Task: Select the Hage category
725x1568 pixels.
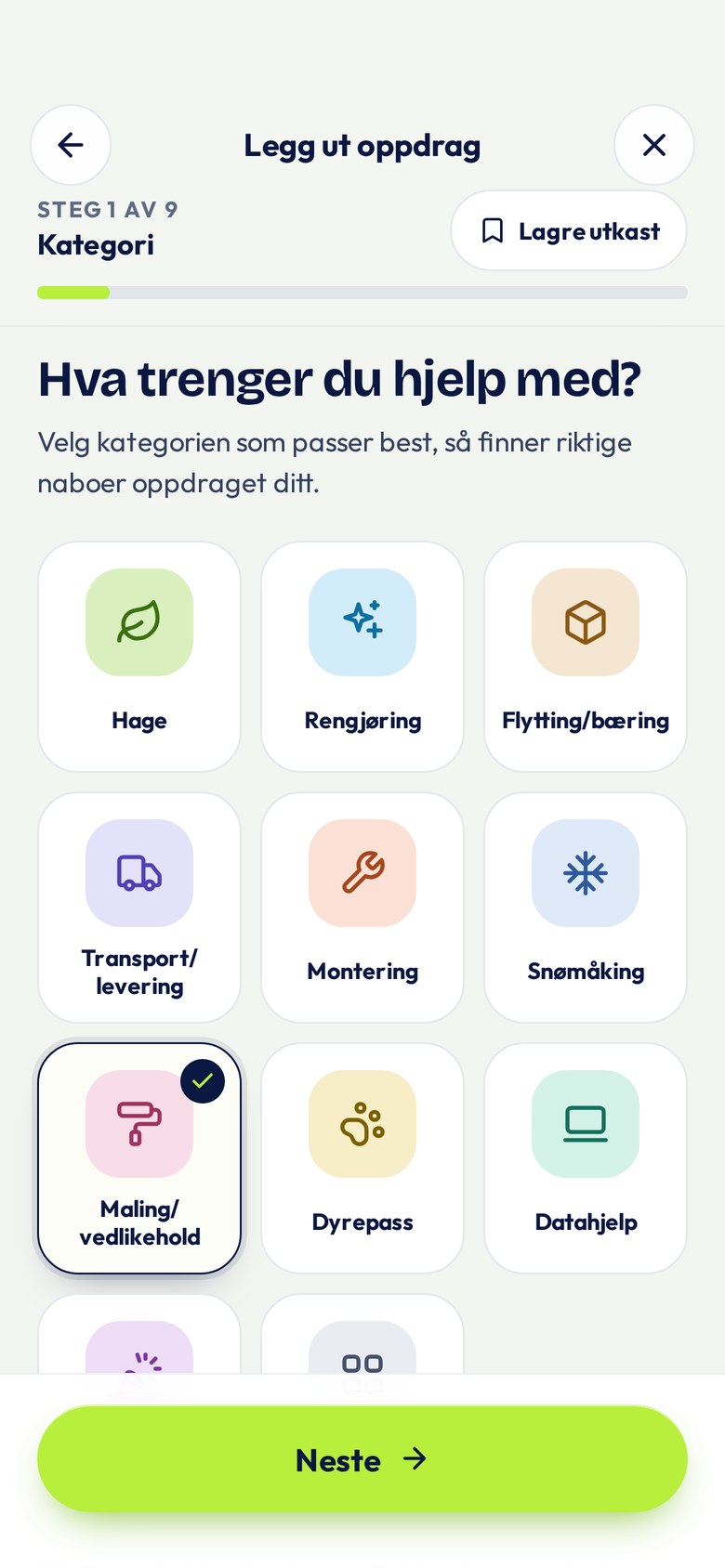Action: [139, 657]
